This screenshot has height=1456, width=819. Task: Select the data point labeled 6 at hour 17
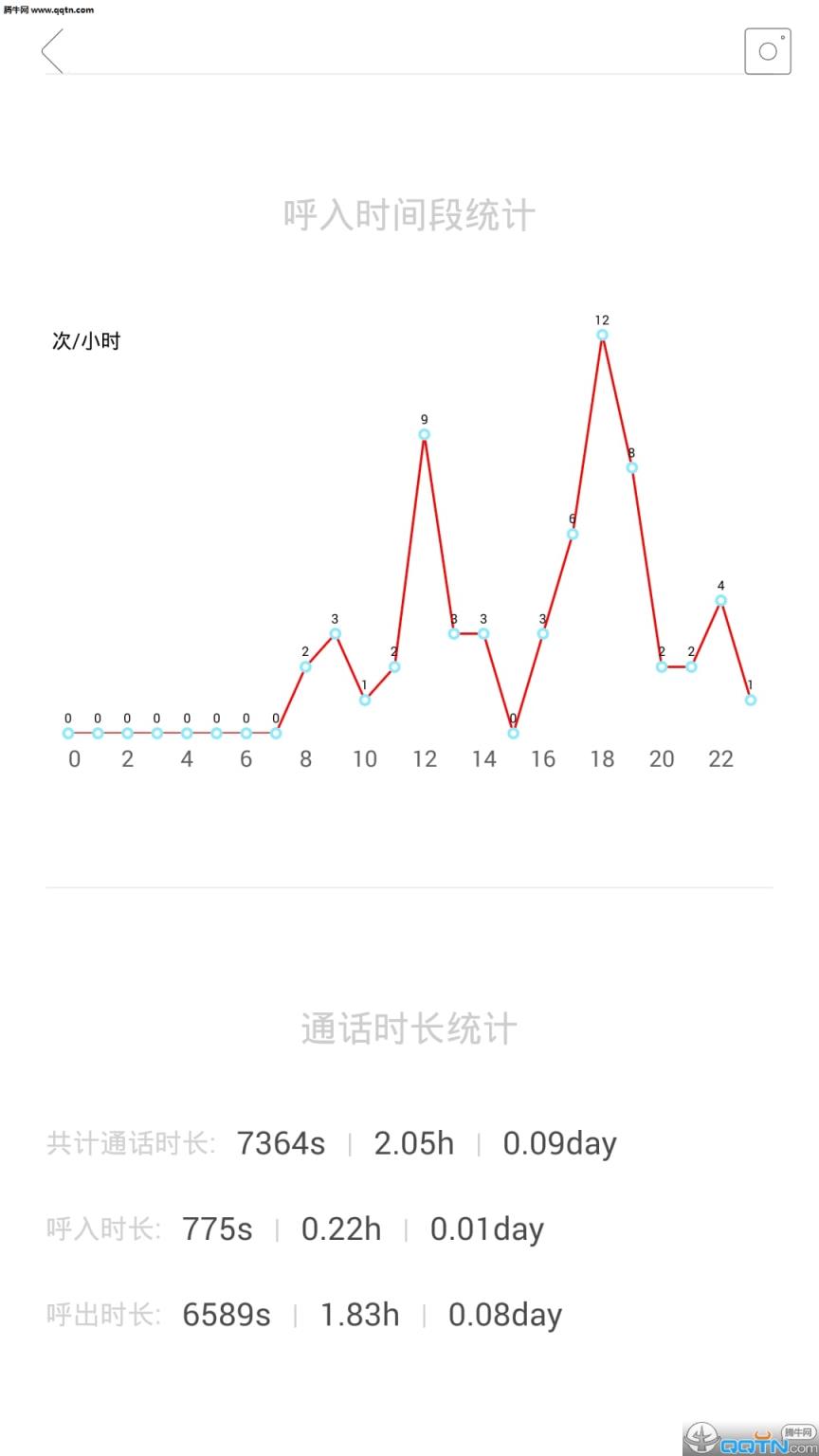[x=573, y=534]
